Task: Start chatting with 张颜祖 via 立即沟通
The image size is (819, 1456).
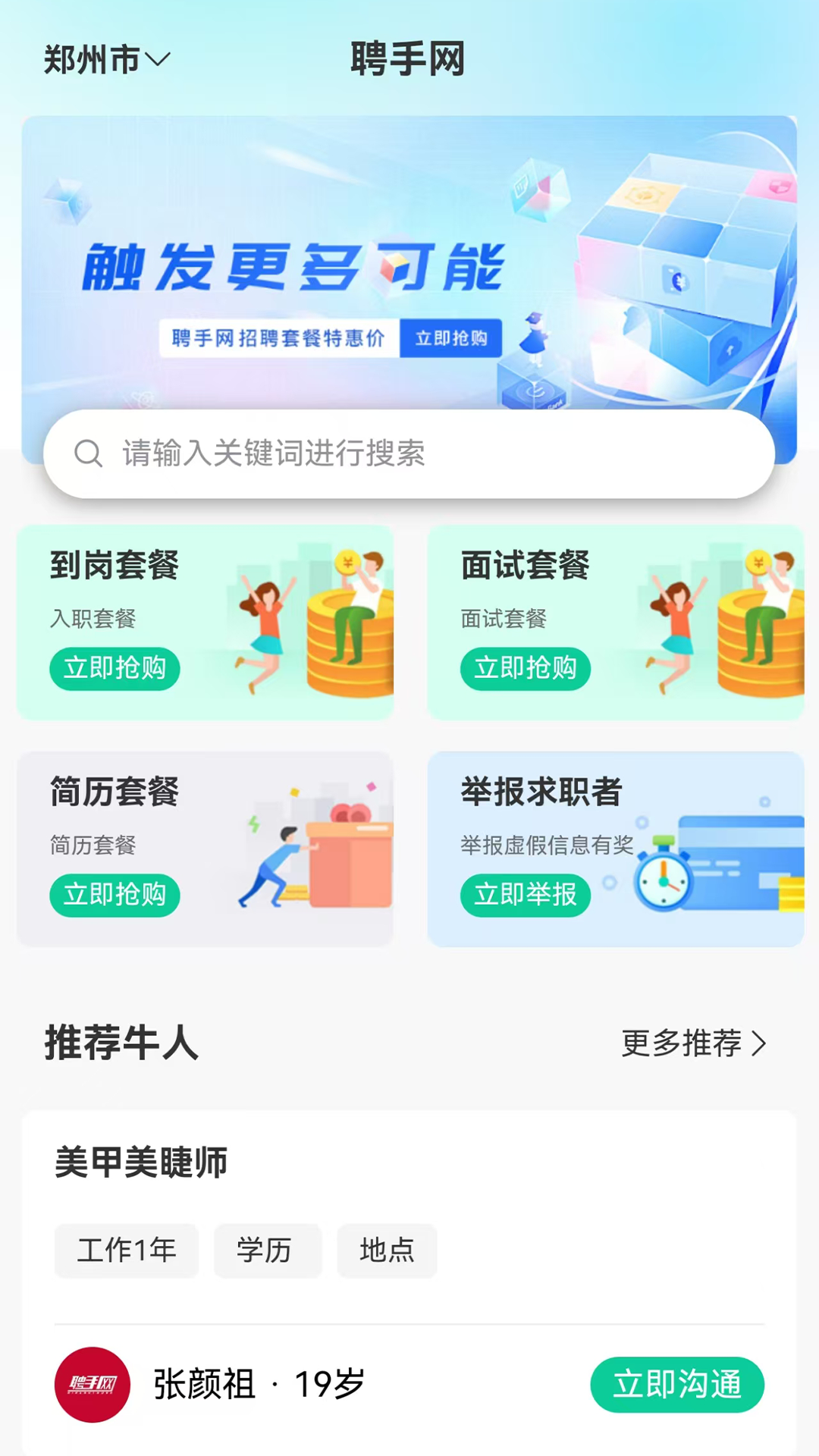Action: click(x=676, y=1384)
